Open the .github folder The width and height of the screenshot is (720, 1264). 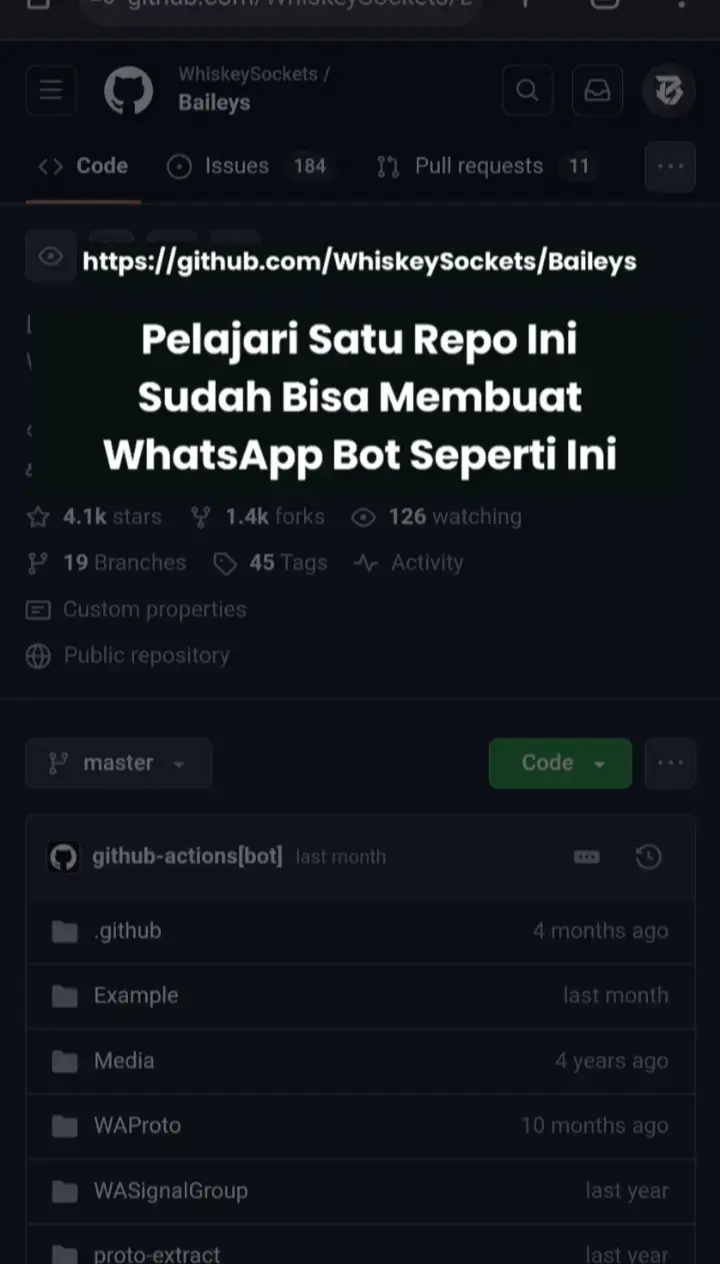click(127, 931)
